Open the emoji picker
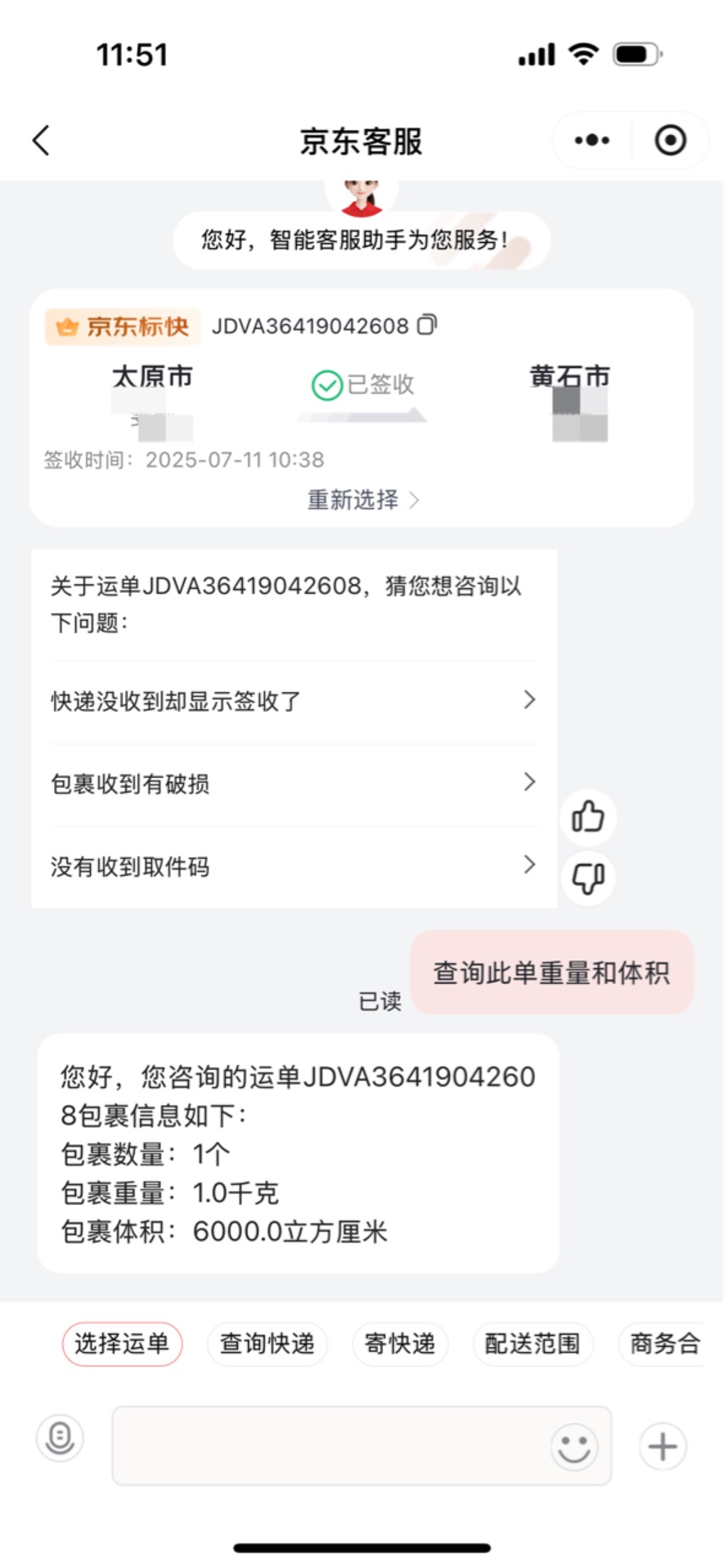This screenshot has height=1568, width=724. (573, 1446)
